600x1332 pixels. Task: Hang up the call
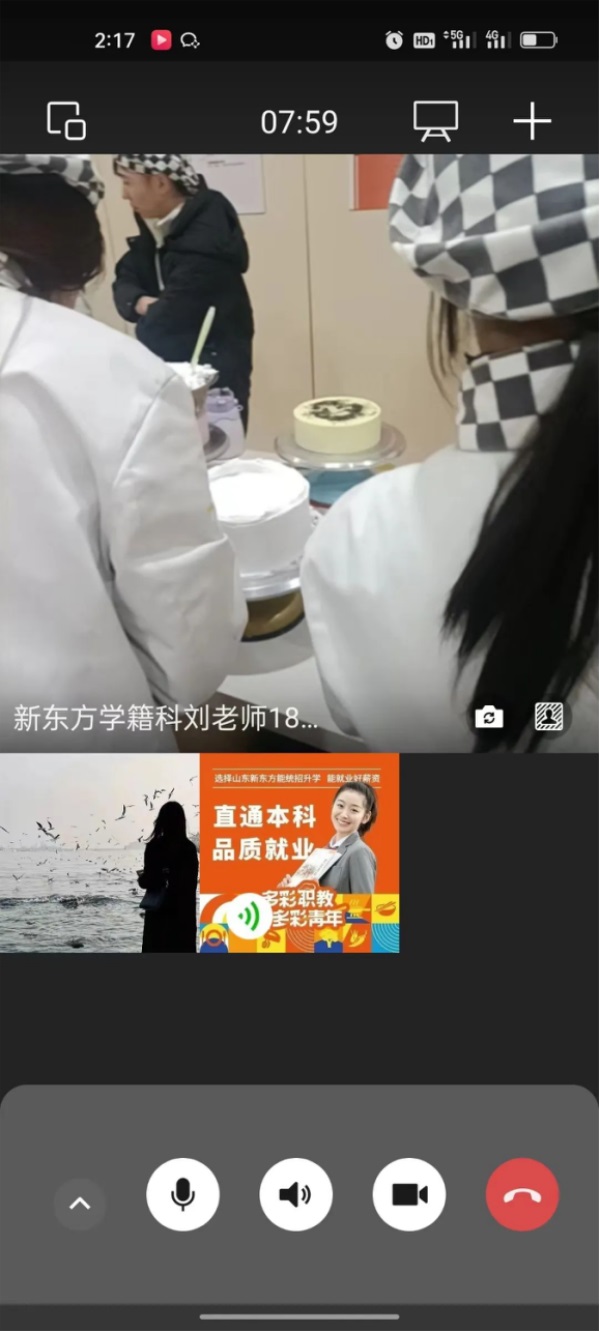tap(522, 1194)
